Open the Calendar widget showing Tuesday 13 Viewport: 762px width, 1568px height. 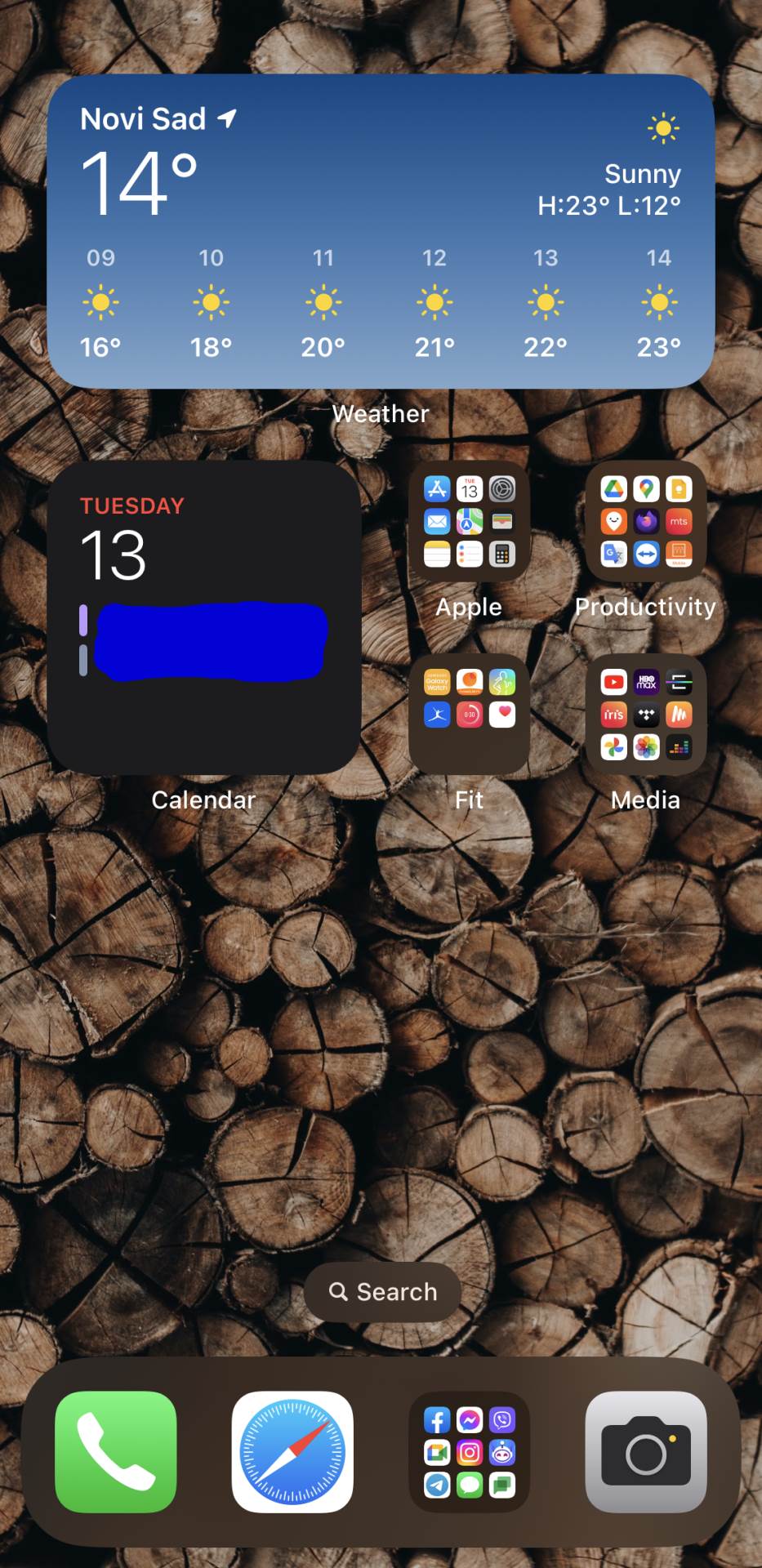(203, 617)
